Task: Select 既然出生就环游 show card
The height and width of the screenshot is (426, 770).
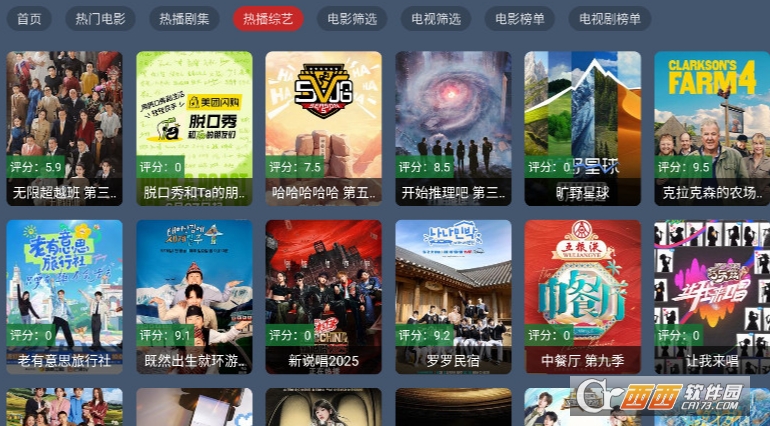Action: 194,296
